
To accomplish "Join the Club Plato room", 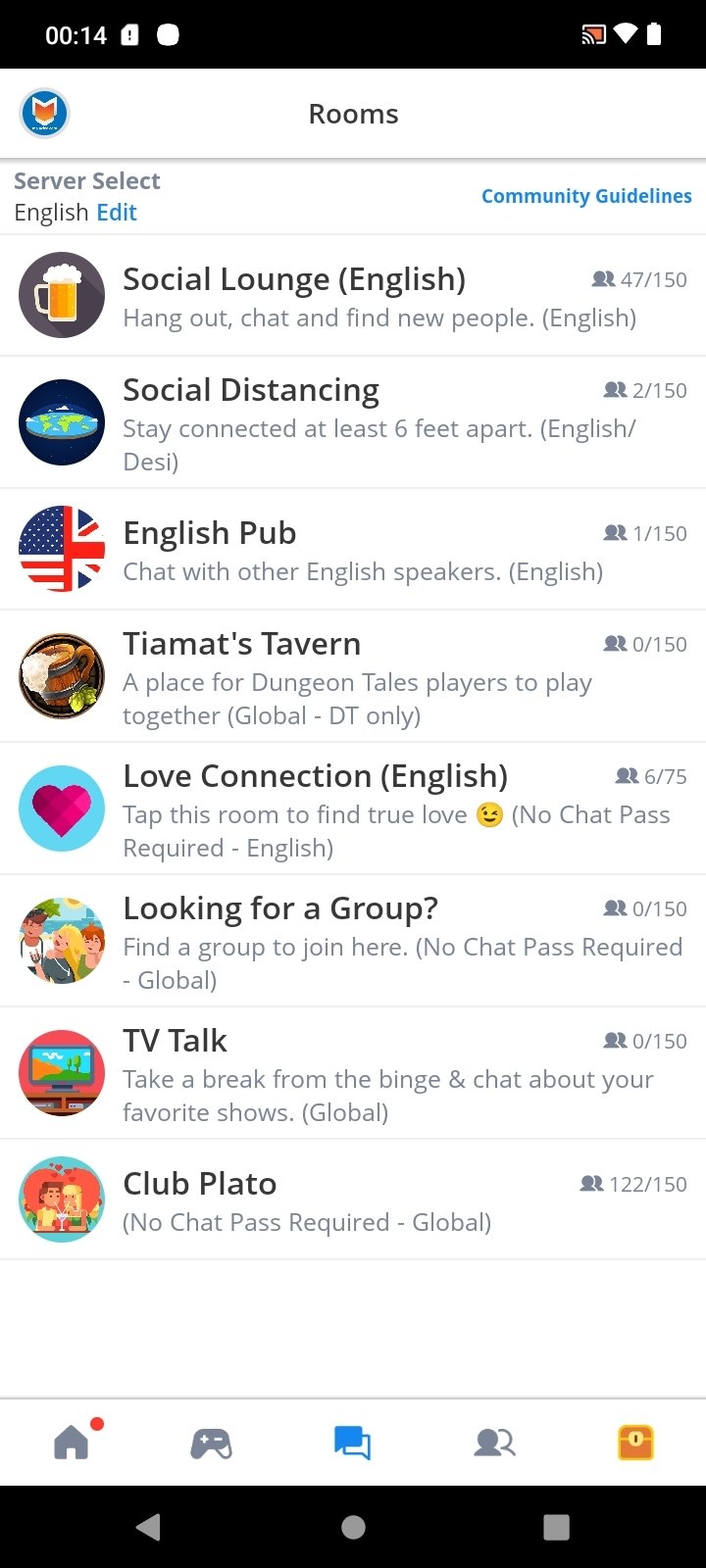I will point(353,1200).
